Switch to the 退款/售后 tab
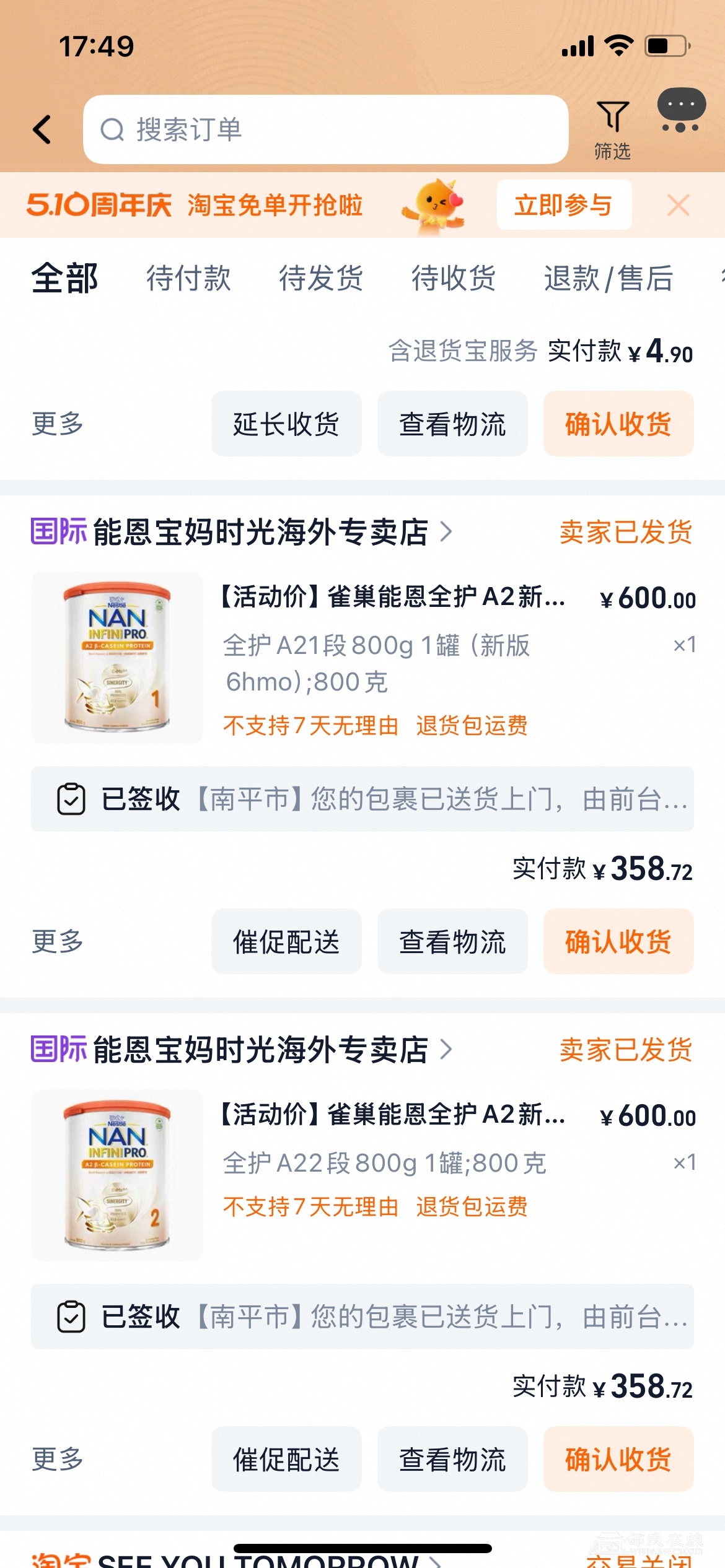725x1568 pixels. tap(609, 278)
